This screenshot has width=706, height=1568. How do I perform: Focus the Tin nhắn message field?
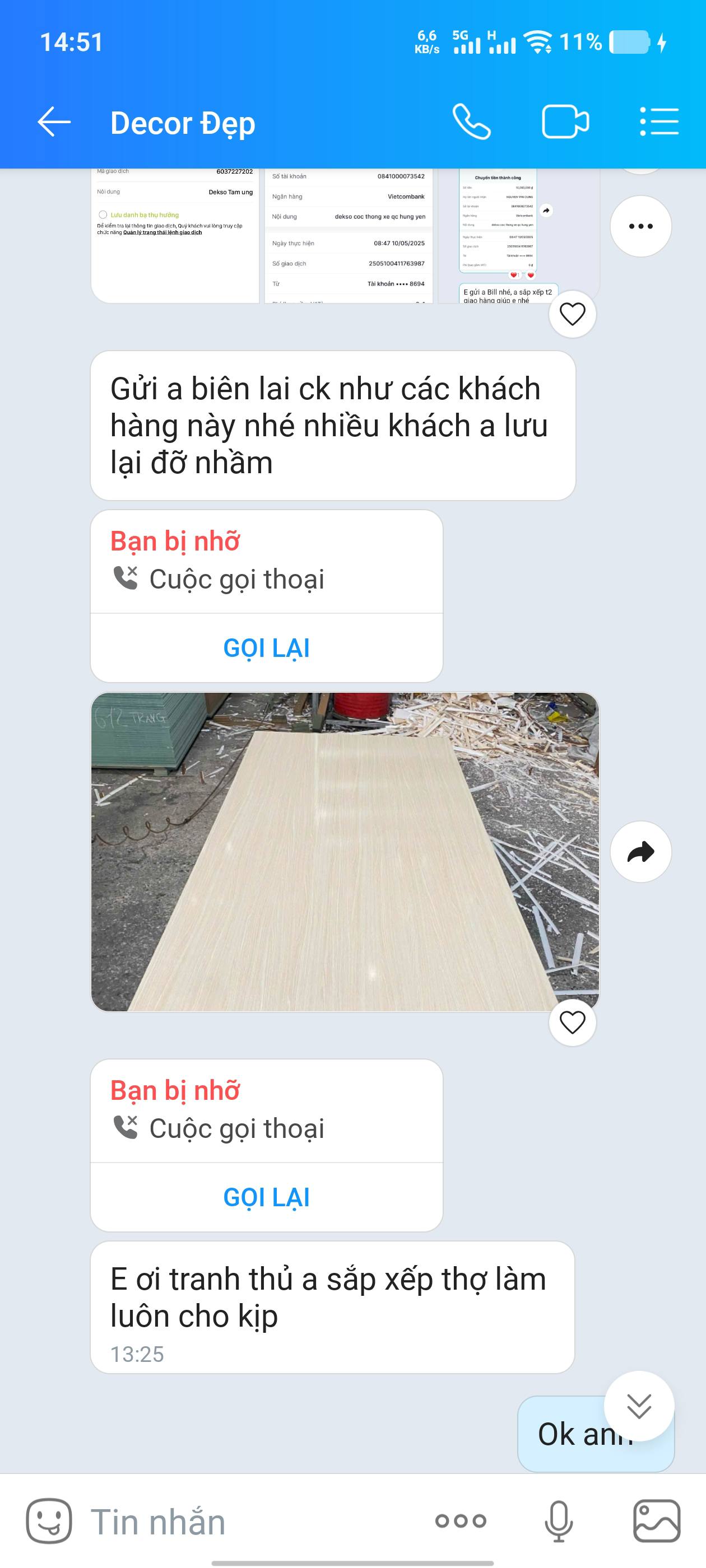tap(244, 1522)
